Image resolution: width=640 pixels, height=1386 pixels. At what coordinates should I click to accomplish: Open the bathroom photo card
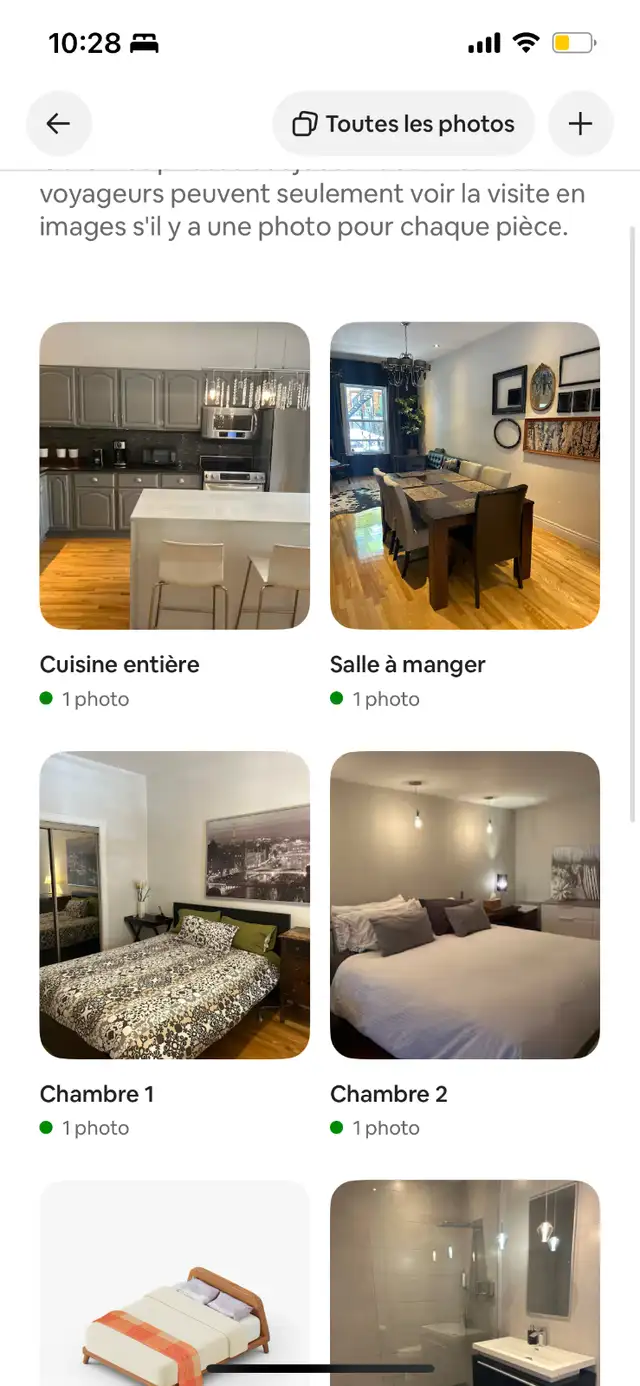coord(465,1283)
